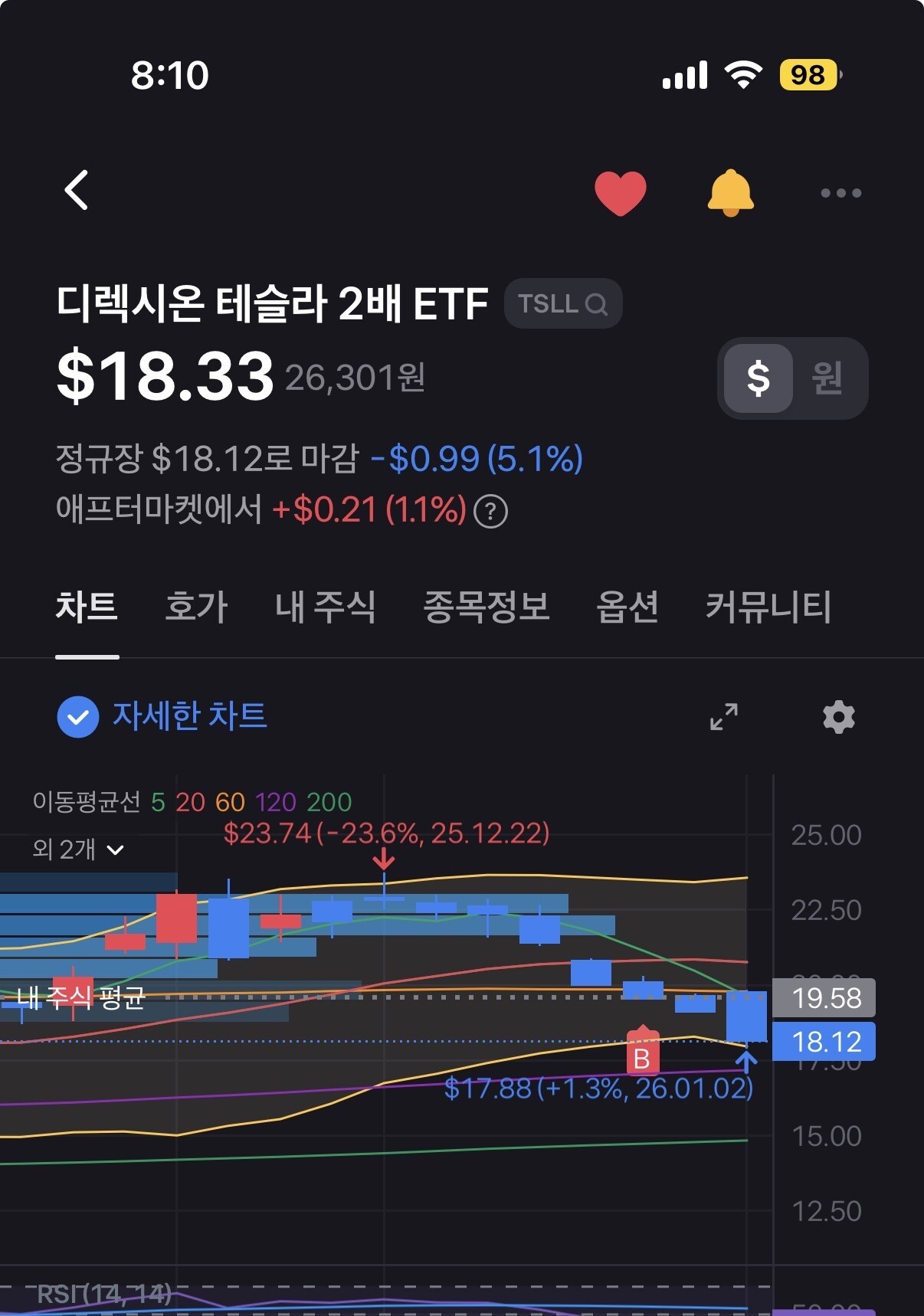This screenshot has width=924, height=1316.
Task: Remove TSLL from favorites via the heart
Action: (620, 192)
